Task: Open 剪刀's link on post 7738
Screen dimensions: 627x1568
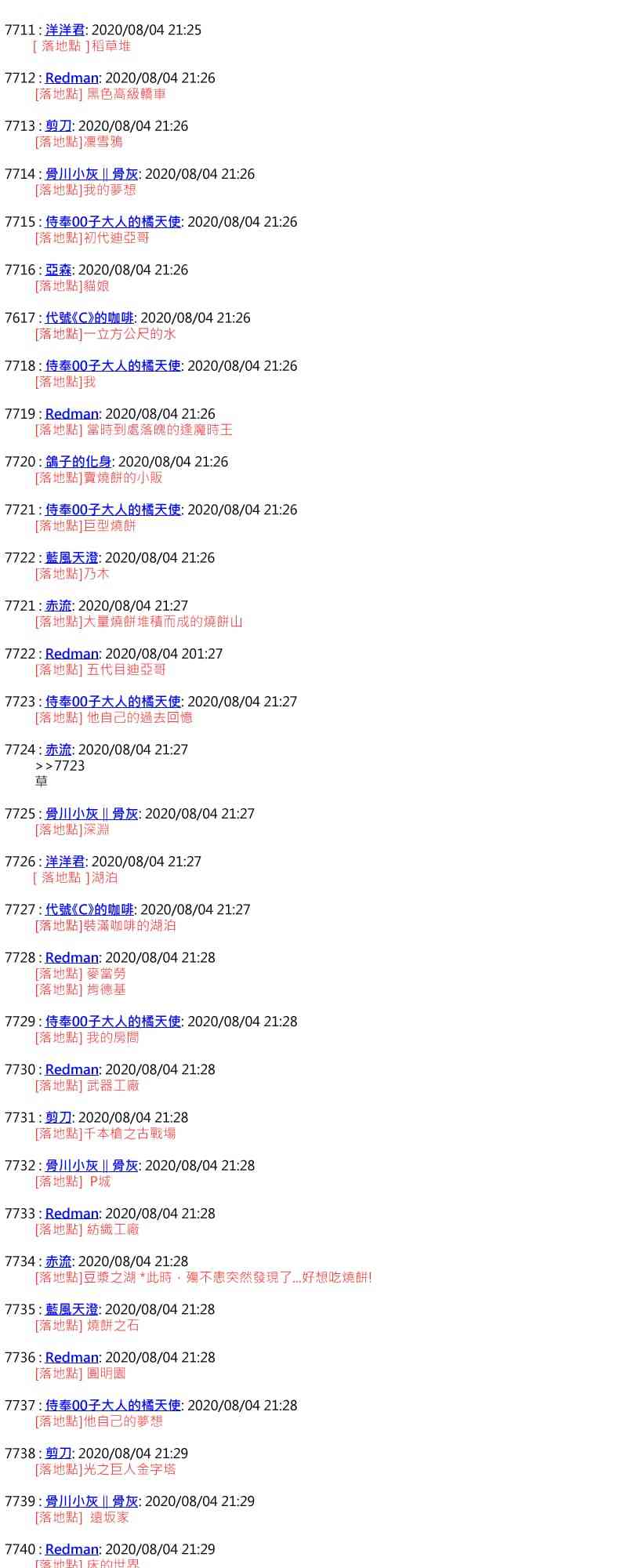Action: 59,1453
